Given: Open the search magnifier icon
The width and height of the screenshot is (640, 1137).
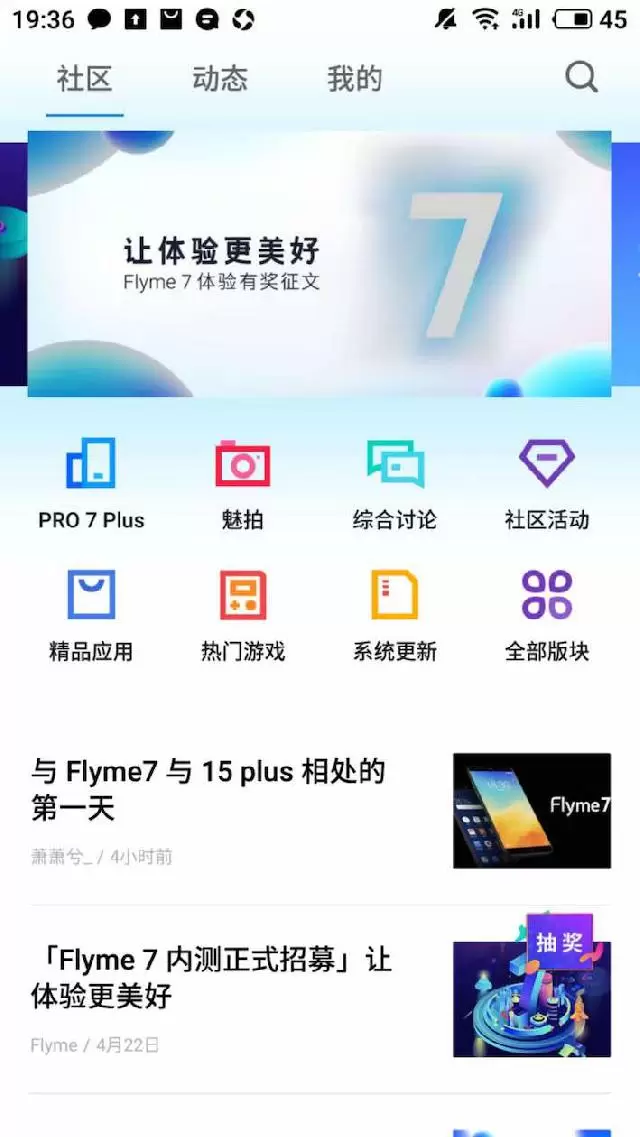Looking at the screenshot, I should tap(581, 77).
